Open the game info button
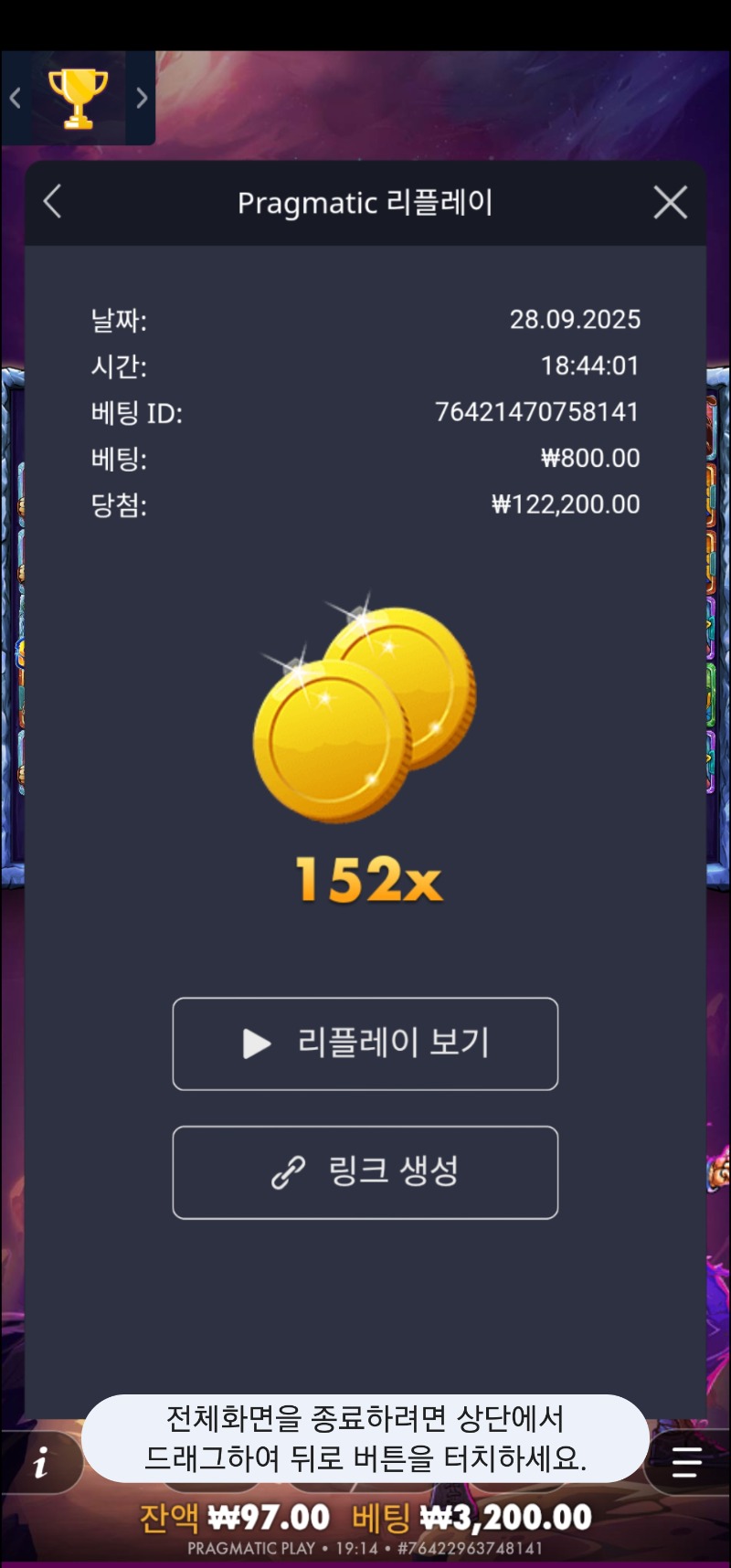 click(41, 1464)
